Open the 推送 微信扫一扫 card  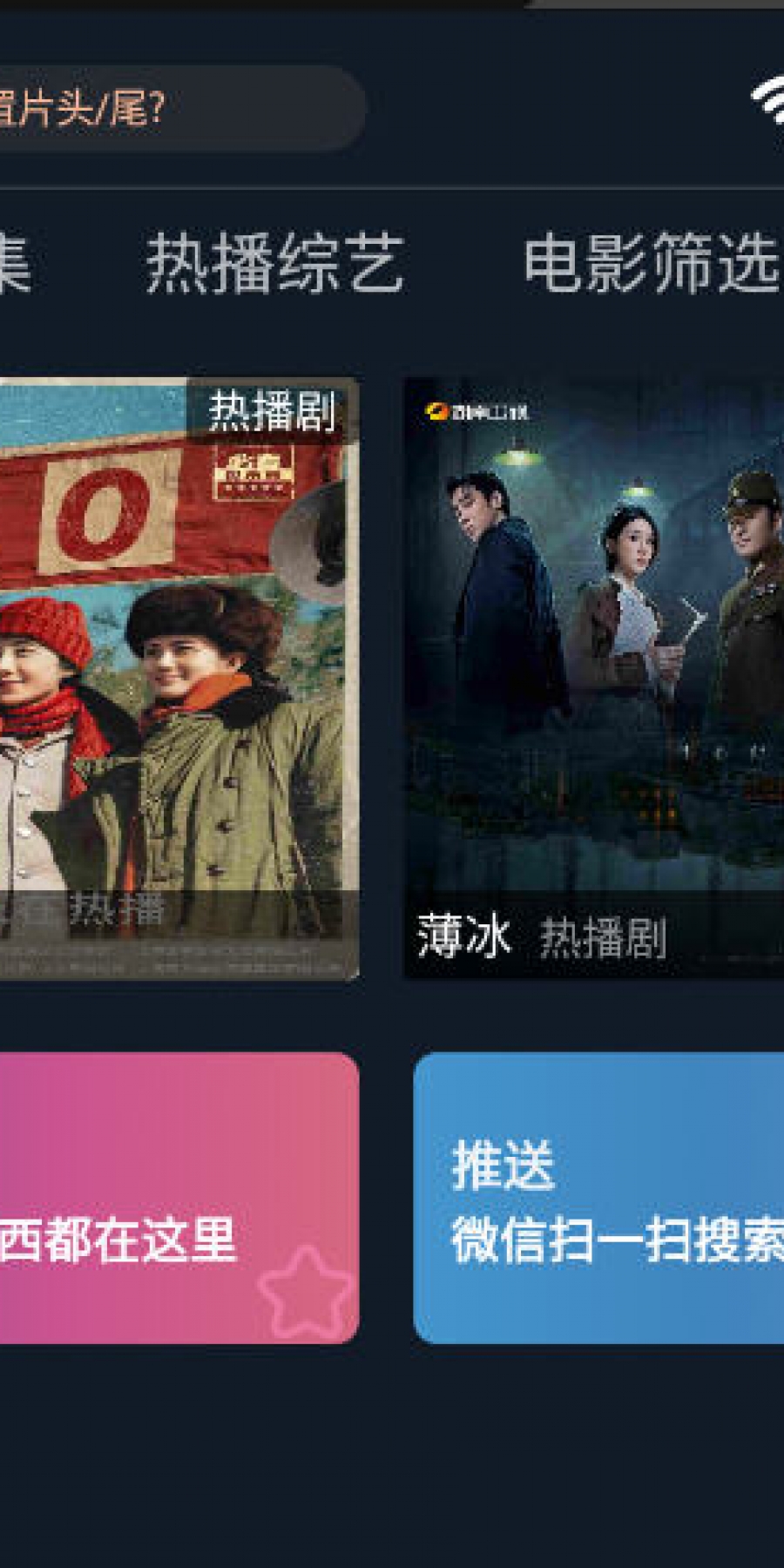coord(599,1198)
